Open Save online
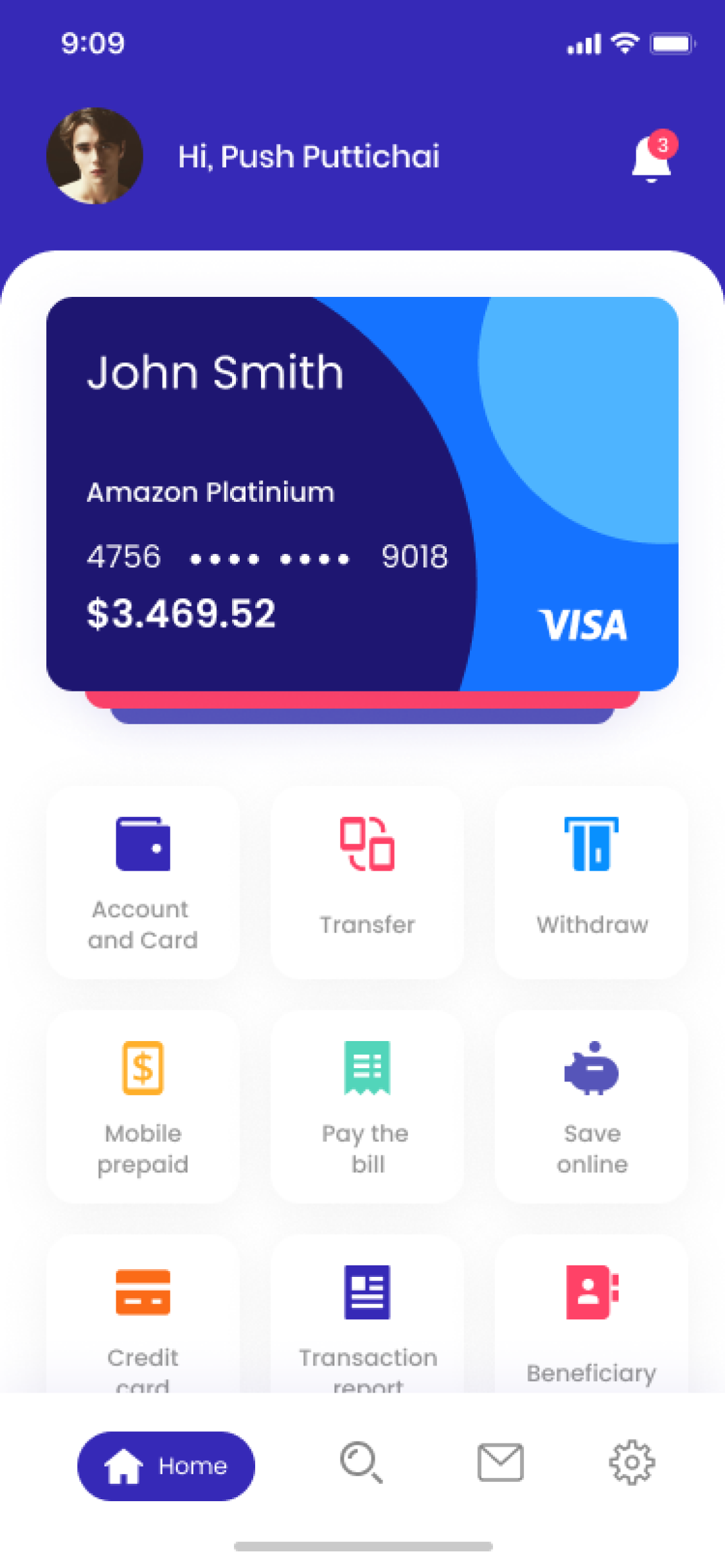This screenshot has height=1568, width=725. click(591, 1107)
